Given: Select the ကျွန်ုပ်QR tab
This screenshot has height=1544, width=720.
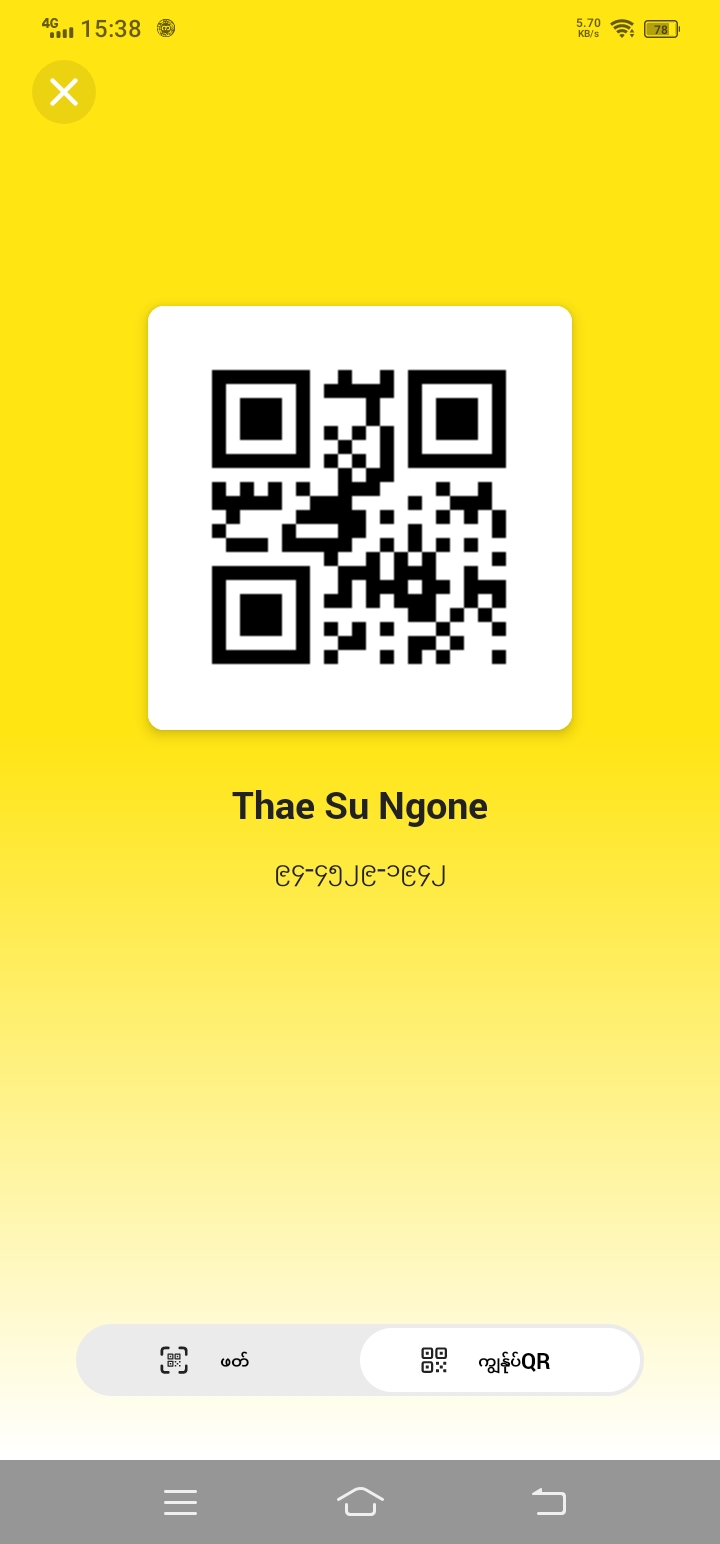Looking at the screenshot, I should pyautogui.click(x=500, y=1360).
